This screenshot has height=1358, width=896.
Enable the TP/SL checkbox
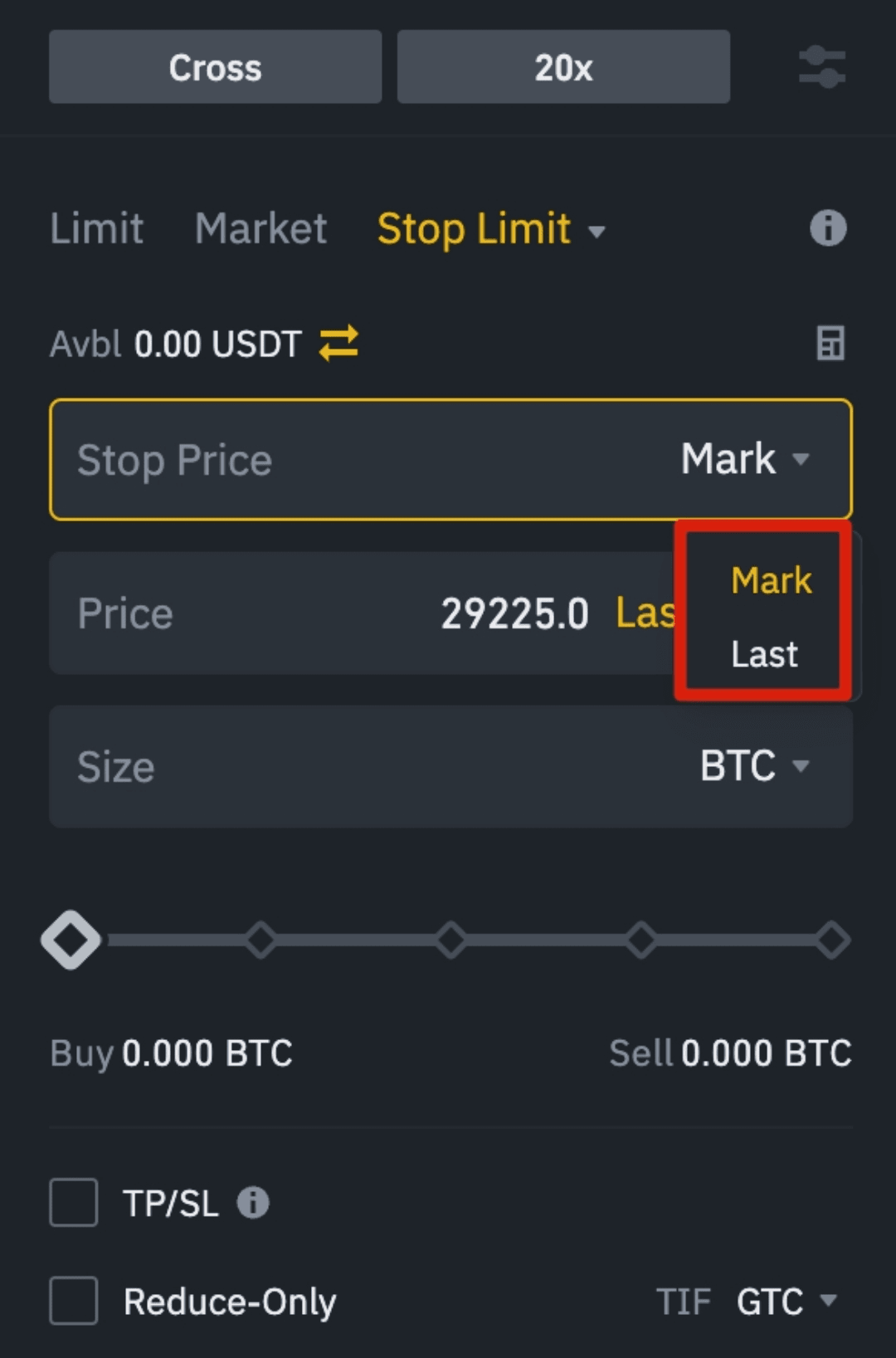(74, 1202)
